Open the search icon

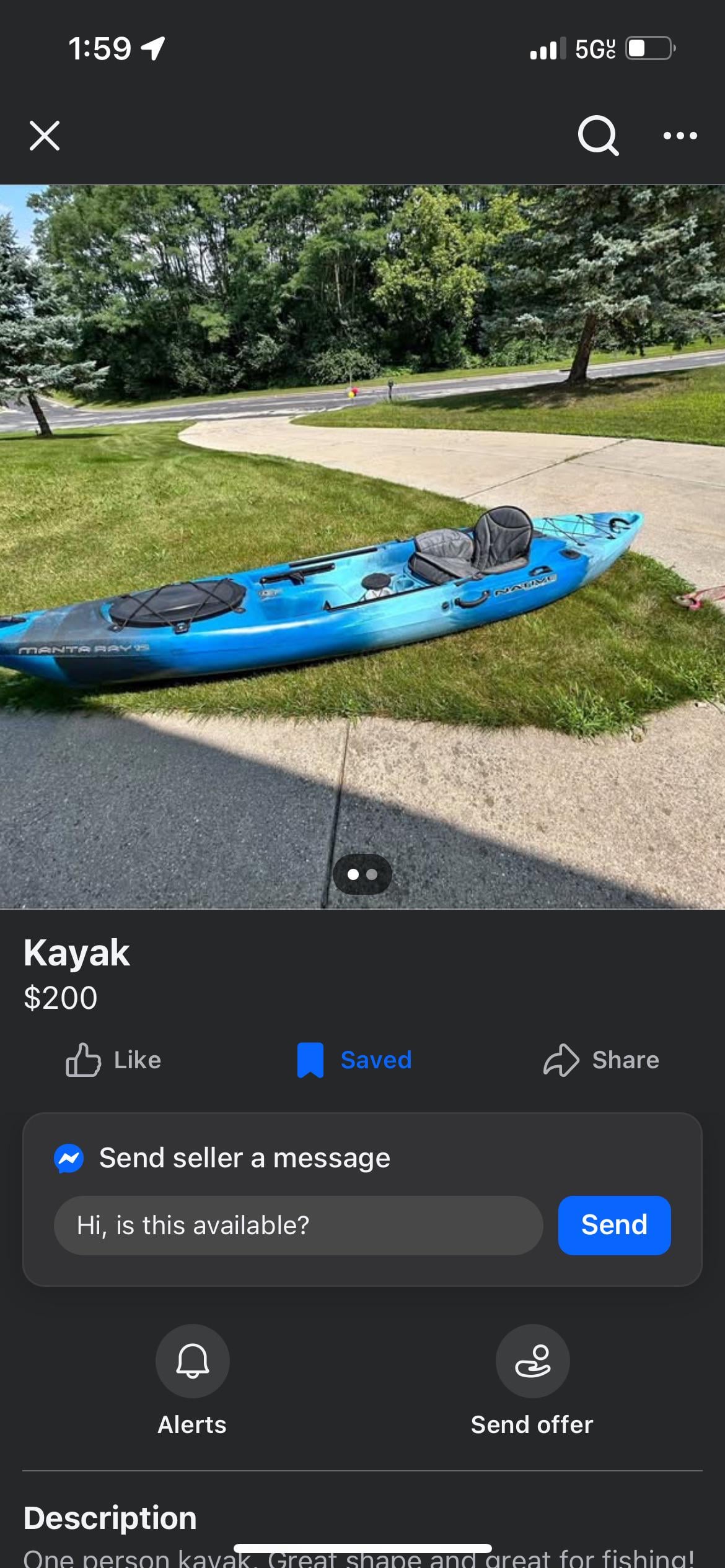598,136
